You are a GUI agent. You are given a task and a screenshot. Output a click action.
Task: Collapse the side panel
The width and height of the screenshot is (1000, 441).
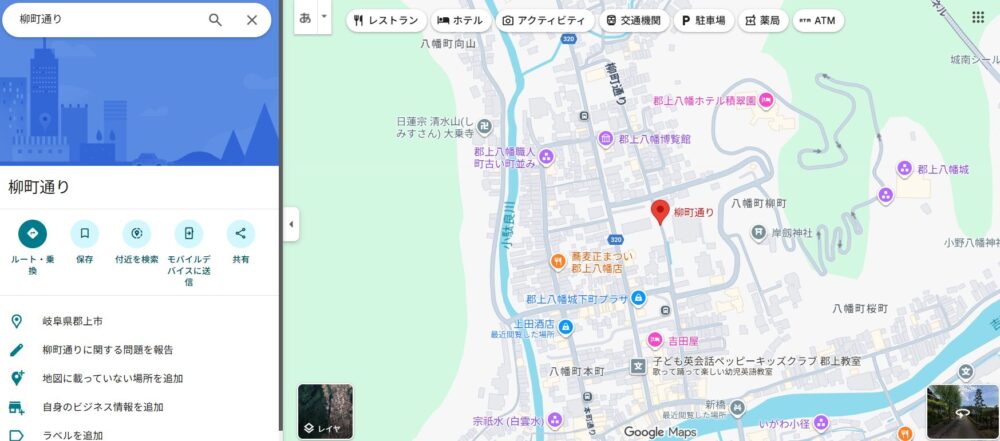[x=291, y=224]
